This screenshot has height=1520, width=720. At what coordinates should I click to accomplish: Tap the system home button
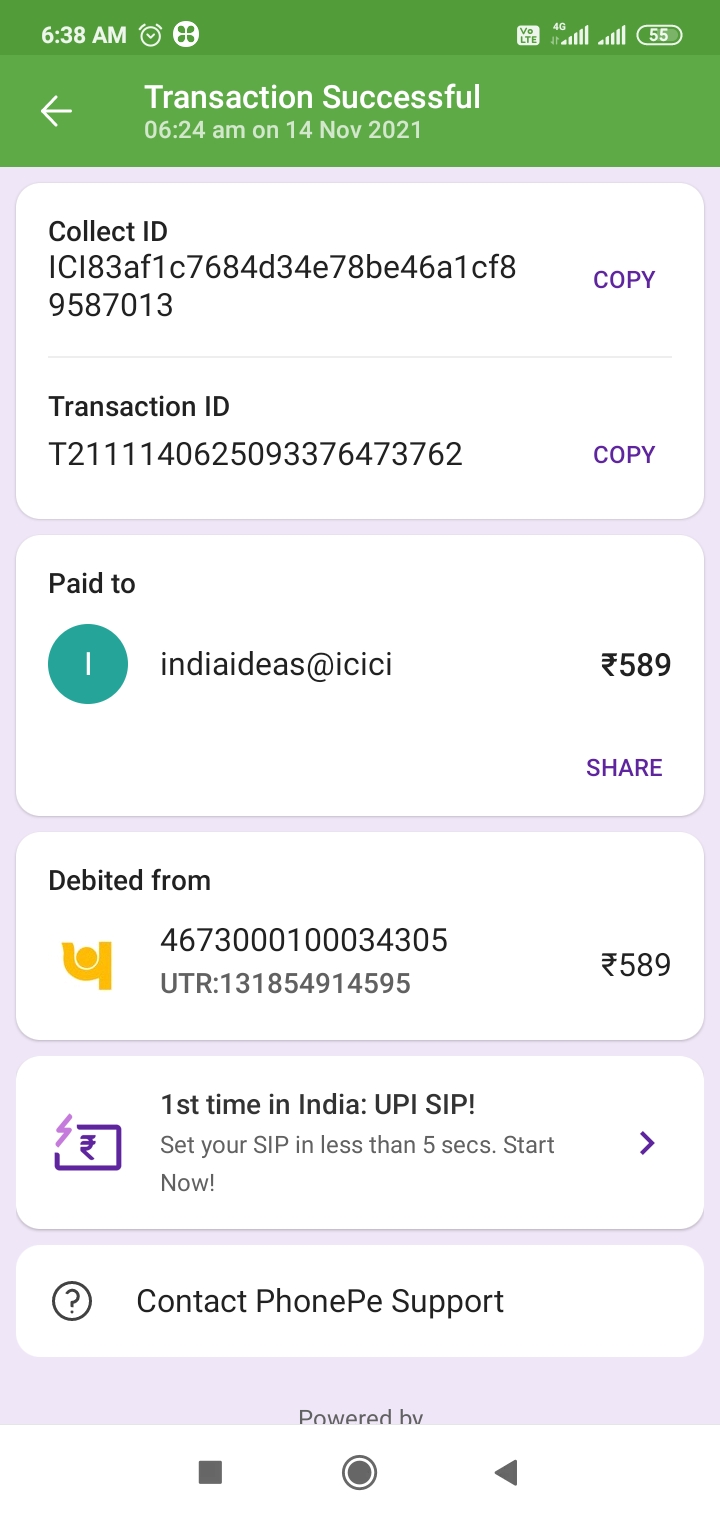pyautogui.click(x=359, y=1472)
